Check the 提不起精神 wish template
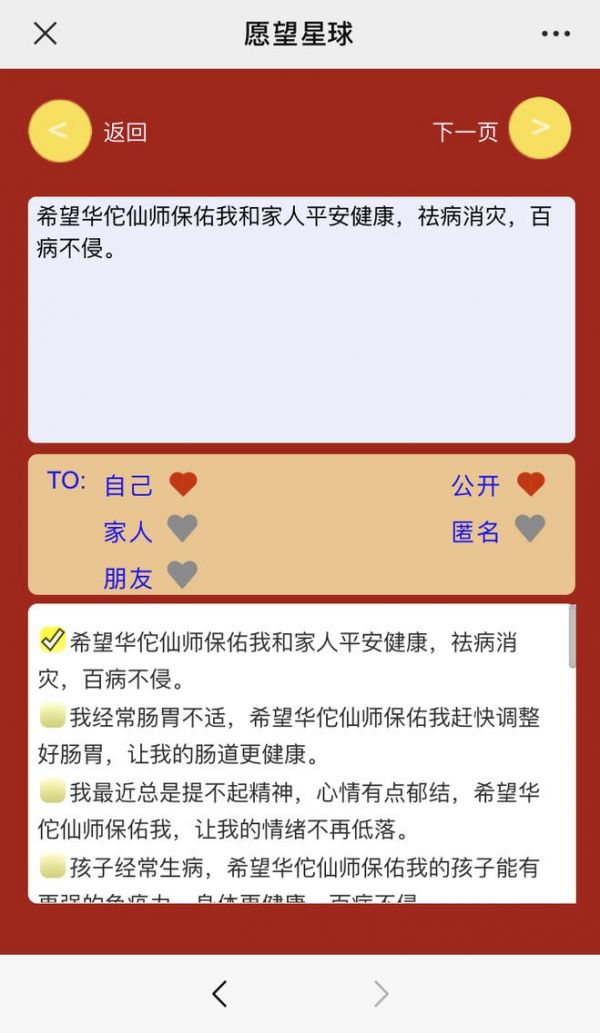The width and height of the screenshot is (600, 1033). pos(52,791)
